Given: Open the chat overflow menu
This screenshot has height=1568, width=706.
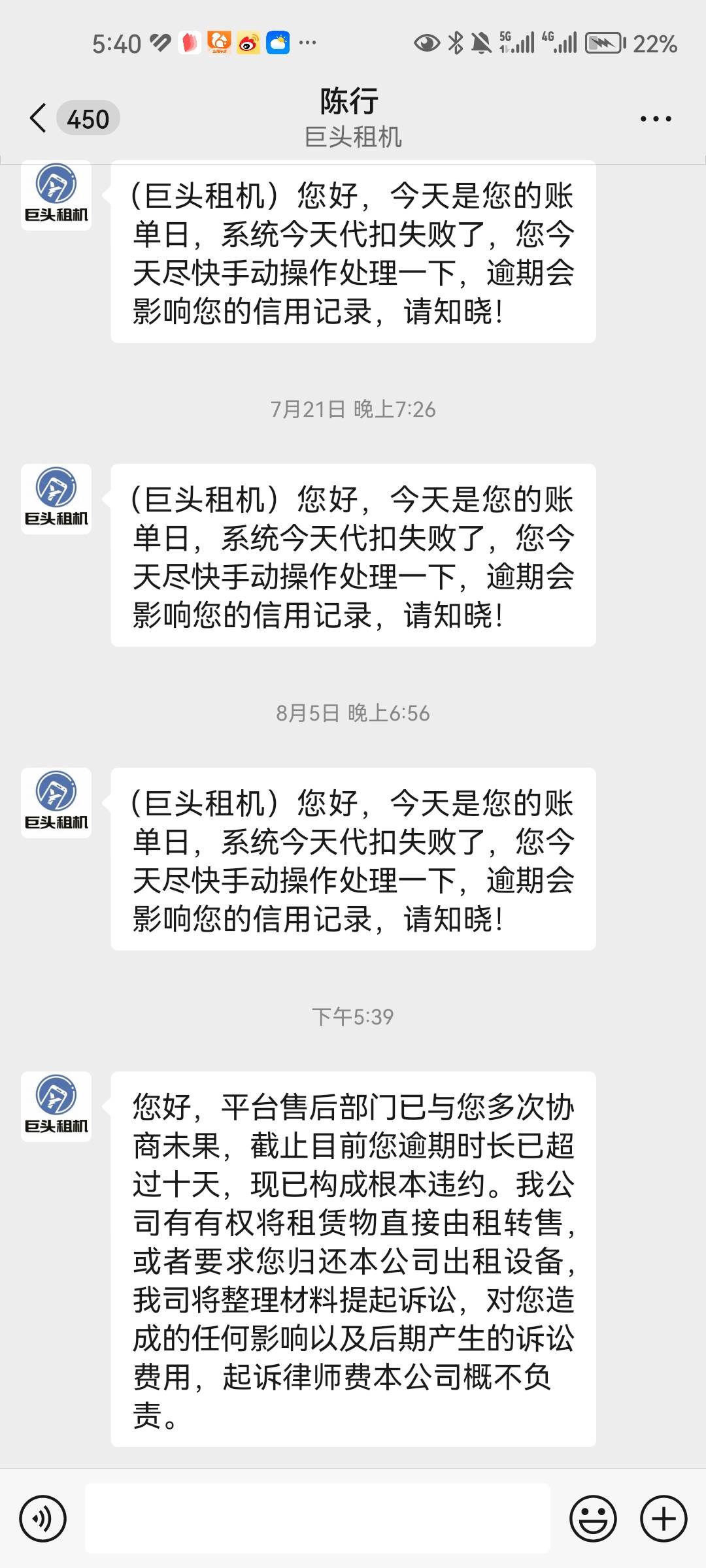Looking at the screenshot, I should click(656, 118).
